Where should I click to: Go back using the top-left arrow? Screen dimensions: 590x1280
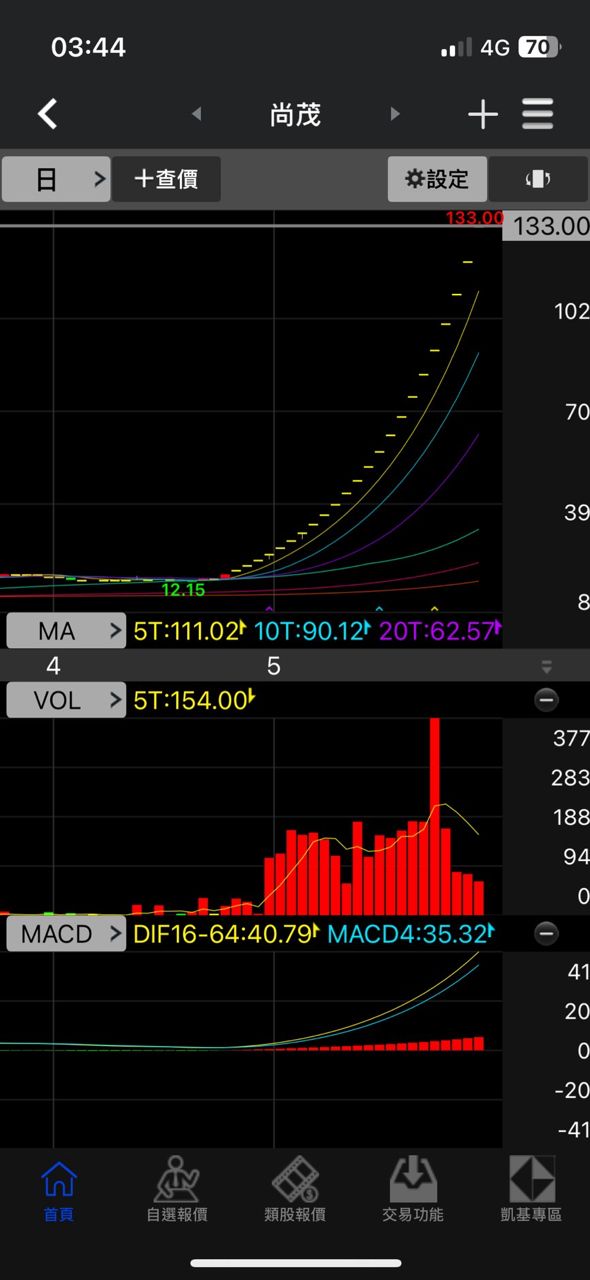click(x=47, y=114)
